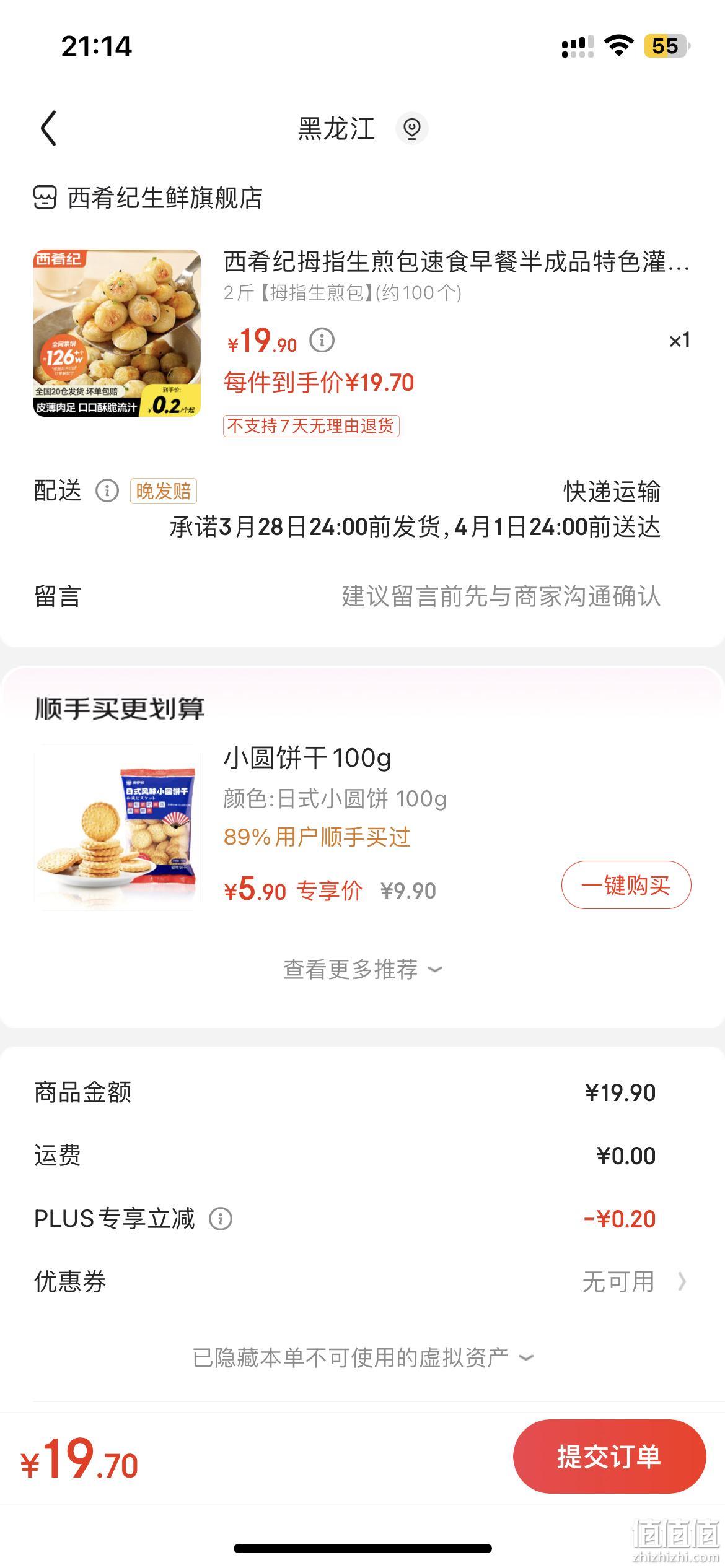Open the 小圆饼干 100g recommended item
This screenshot has width=725, height=1568.
pyautogui.click(x=307, y=757)
